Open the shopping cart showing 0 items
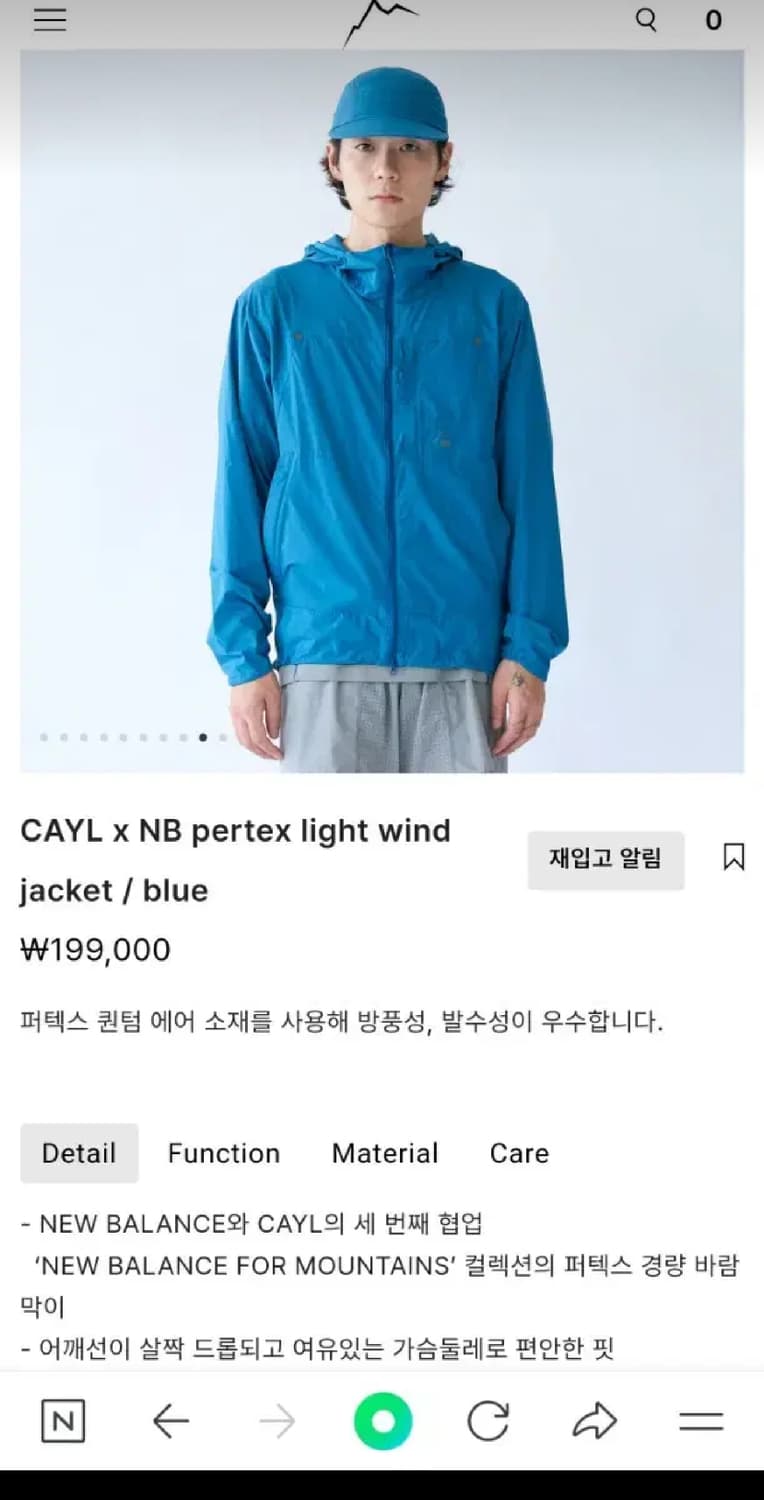Image resolution: width=764 pixels, height=1500 pixels. 714,20
